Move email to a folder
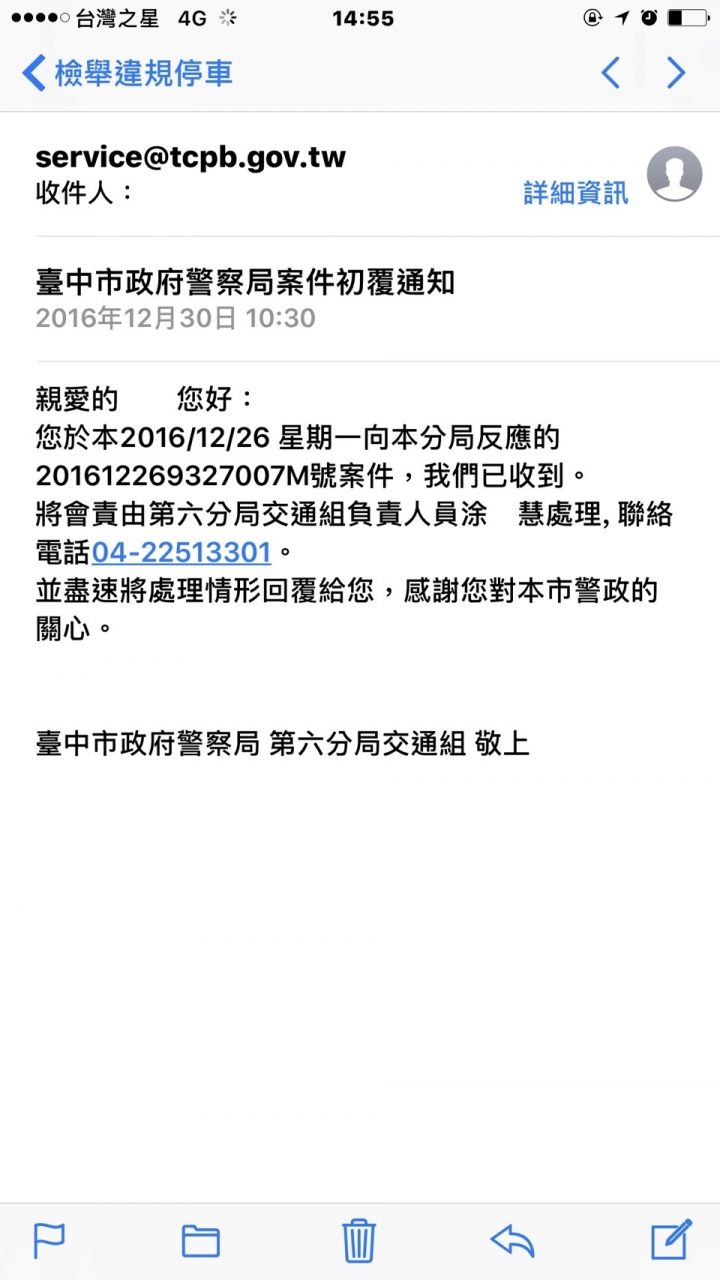This screenshot has width=720, height=1280. coord(201,1240)
